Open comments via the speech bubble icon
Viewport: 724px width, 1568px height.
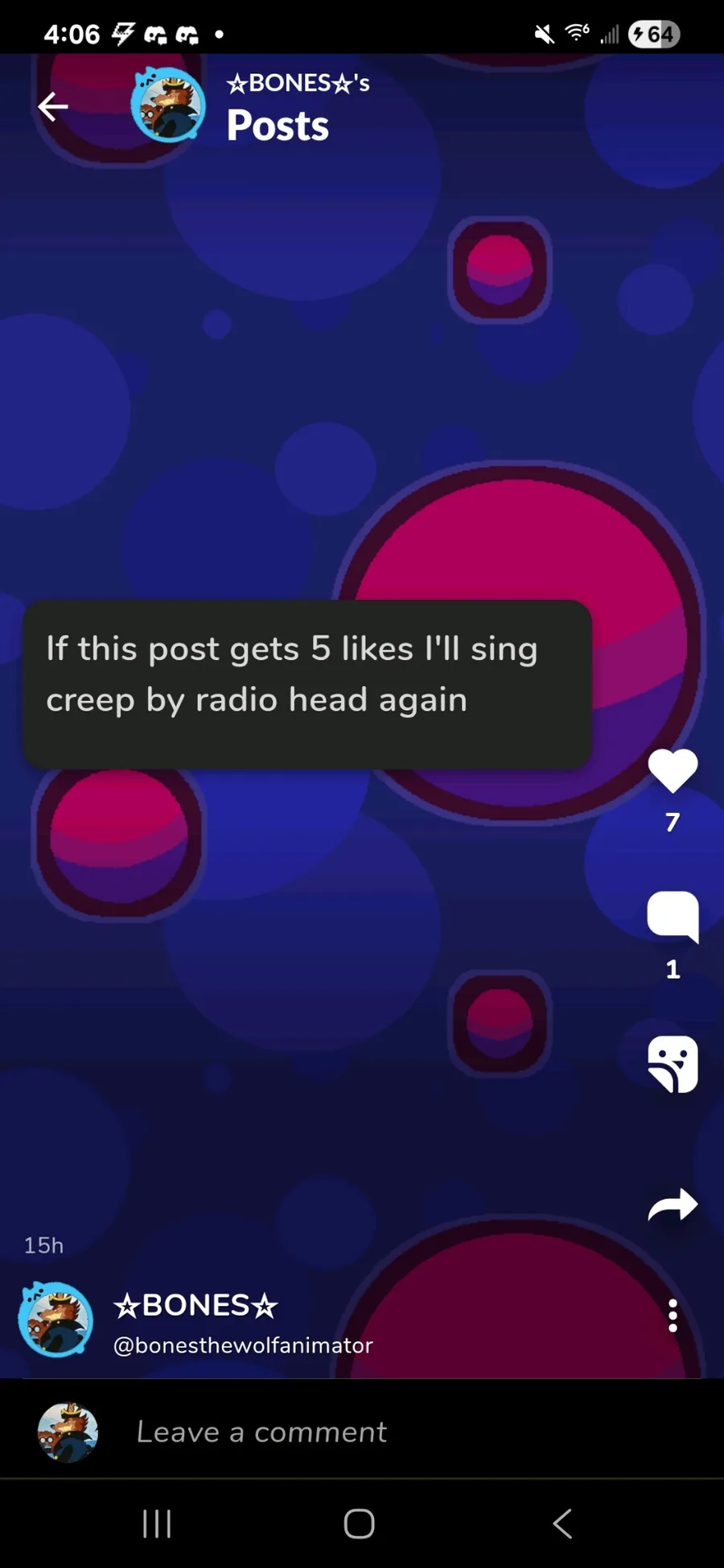tap(673, 916)
